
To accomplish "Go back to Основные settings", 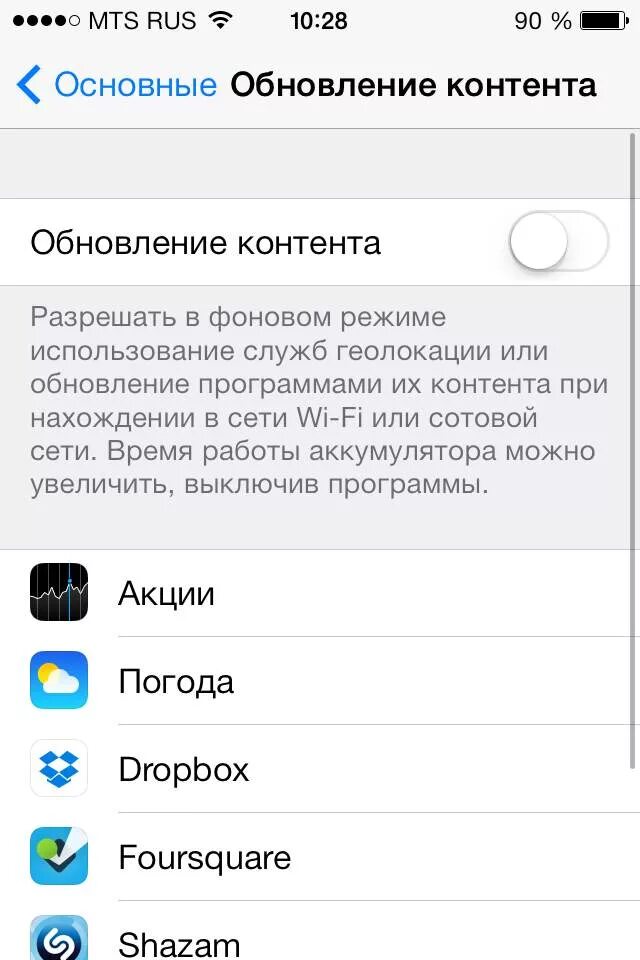I will 115,85.
